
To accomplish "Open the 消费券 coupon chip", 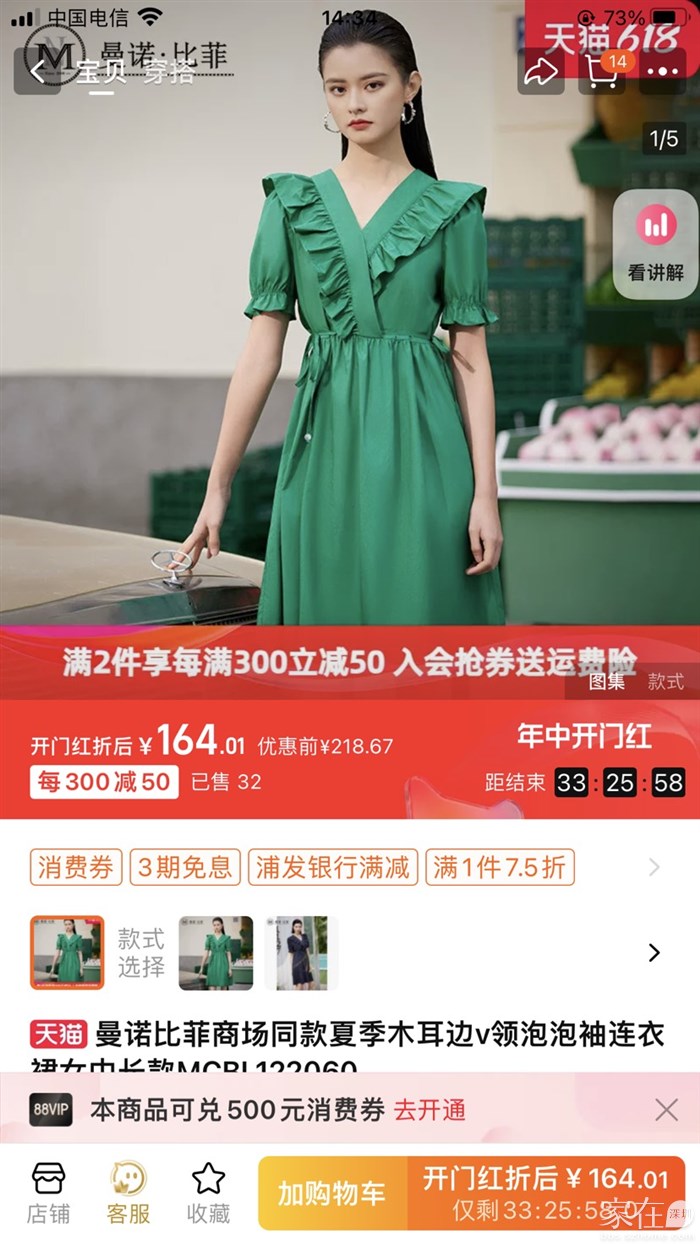I will point(76,867).
